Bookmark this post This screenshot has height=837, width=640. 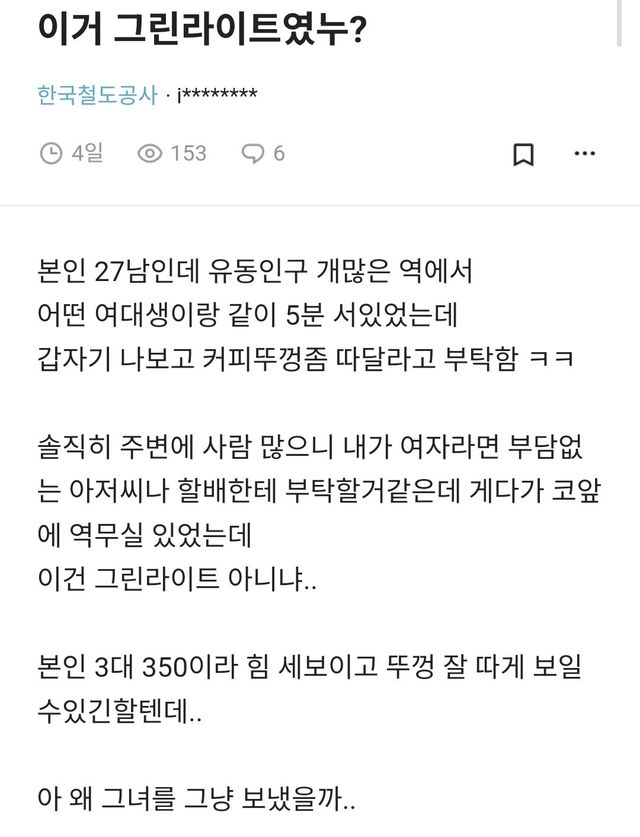tap(523, 155)
